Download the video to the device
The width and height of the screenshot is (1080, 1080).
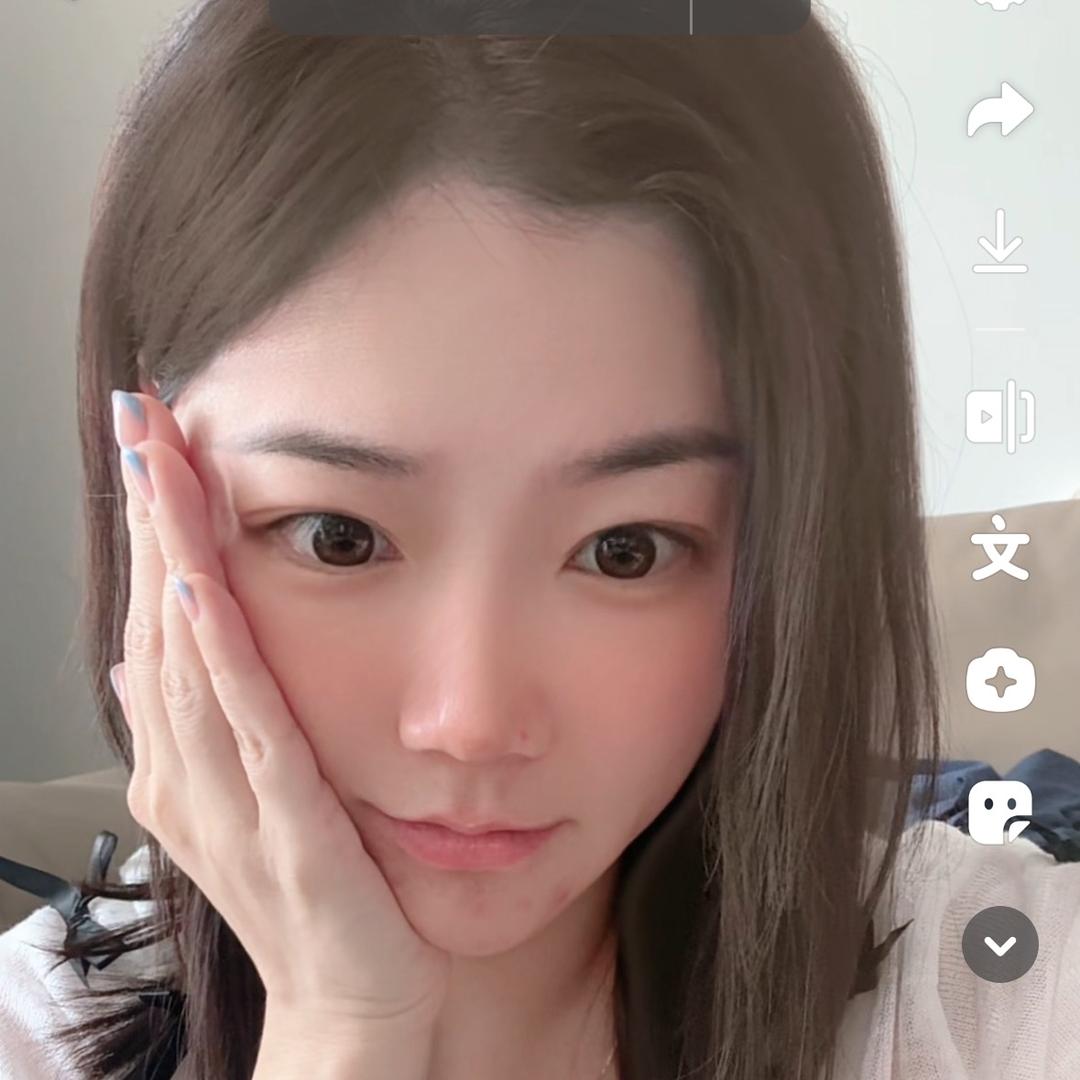click(1000, 242)
